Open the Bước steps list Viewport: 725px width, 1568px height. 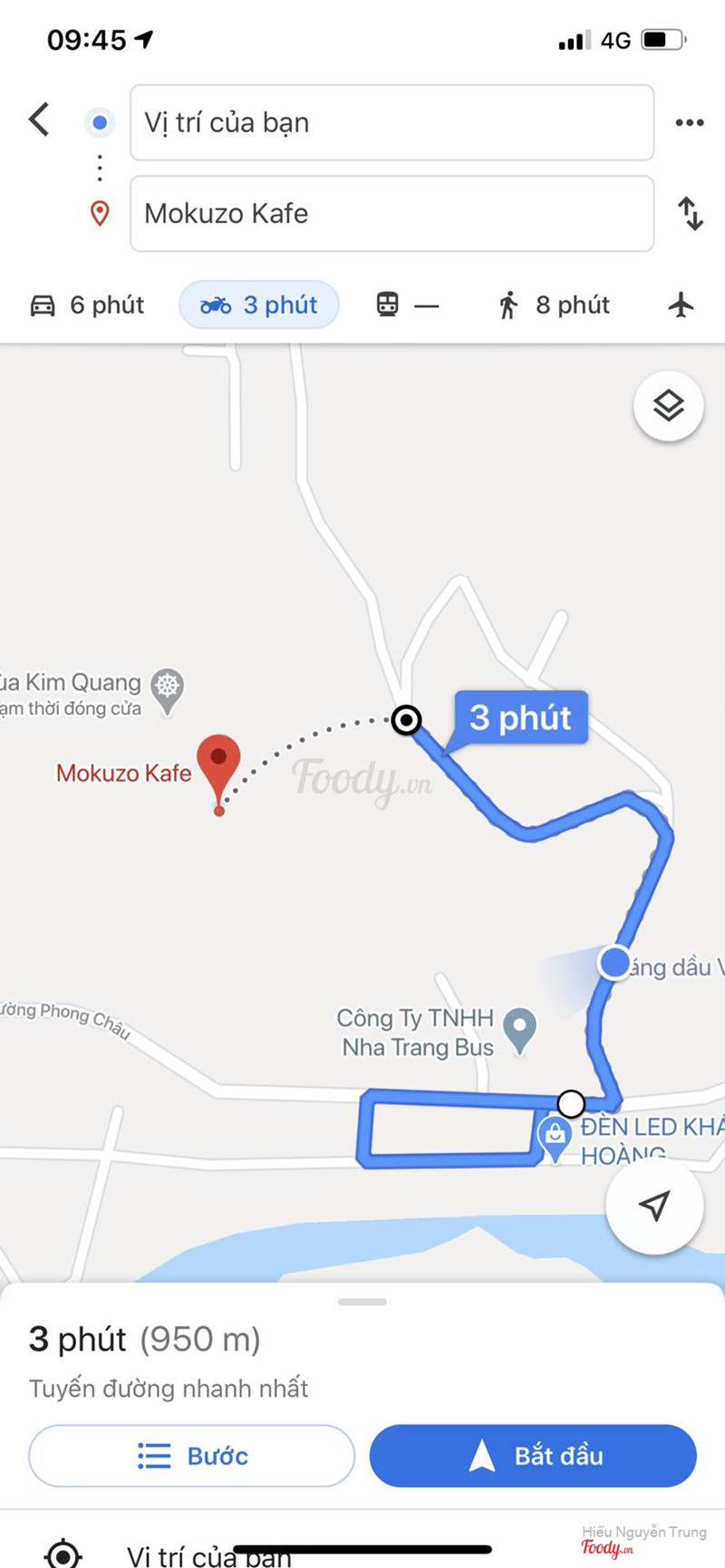(191, 1456)
